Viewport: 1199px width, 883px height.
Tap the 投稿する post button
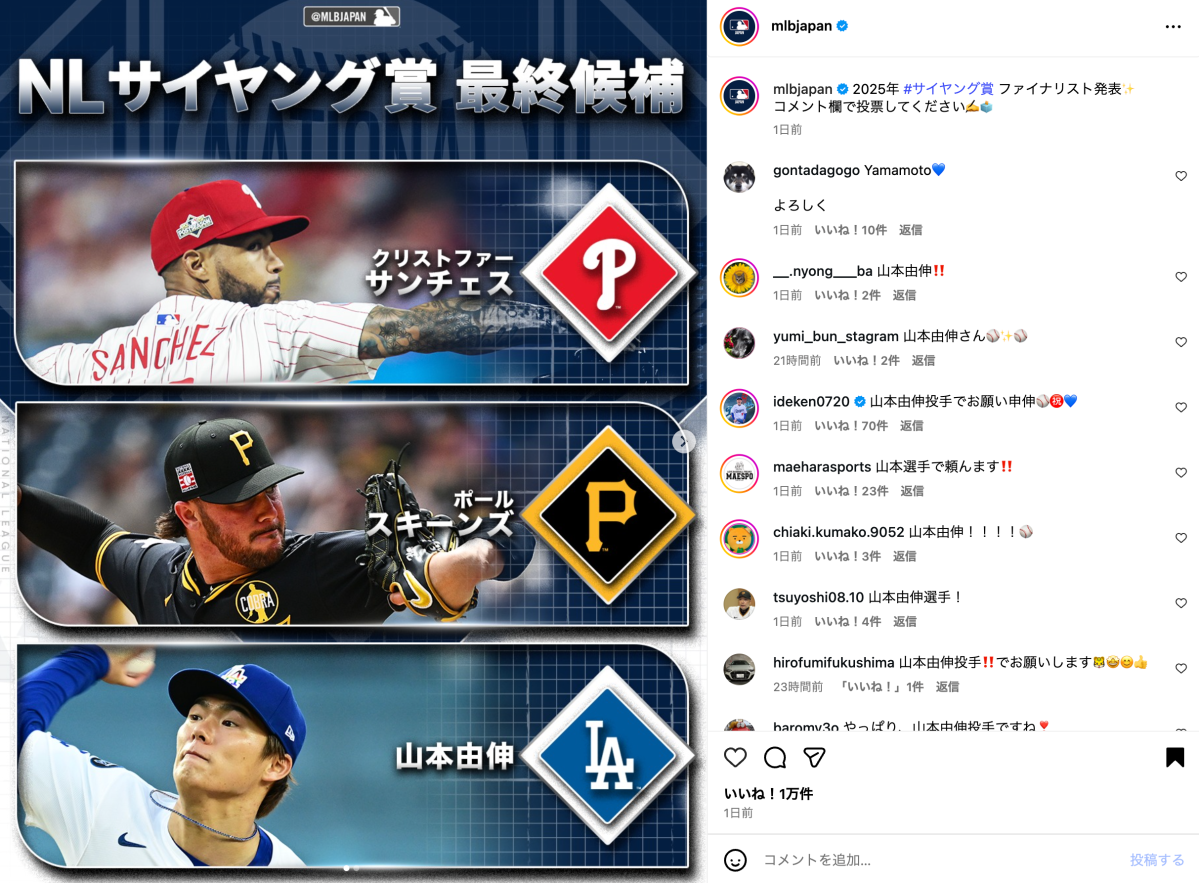tap(1157, 860)
